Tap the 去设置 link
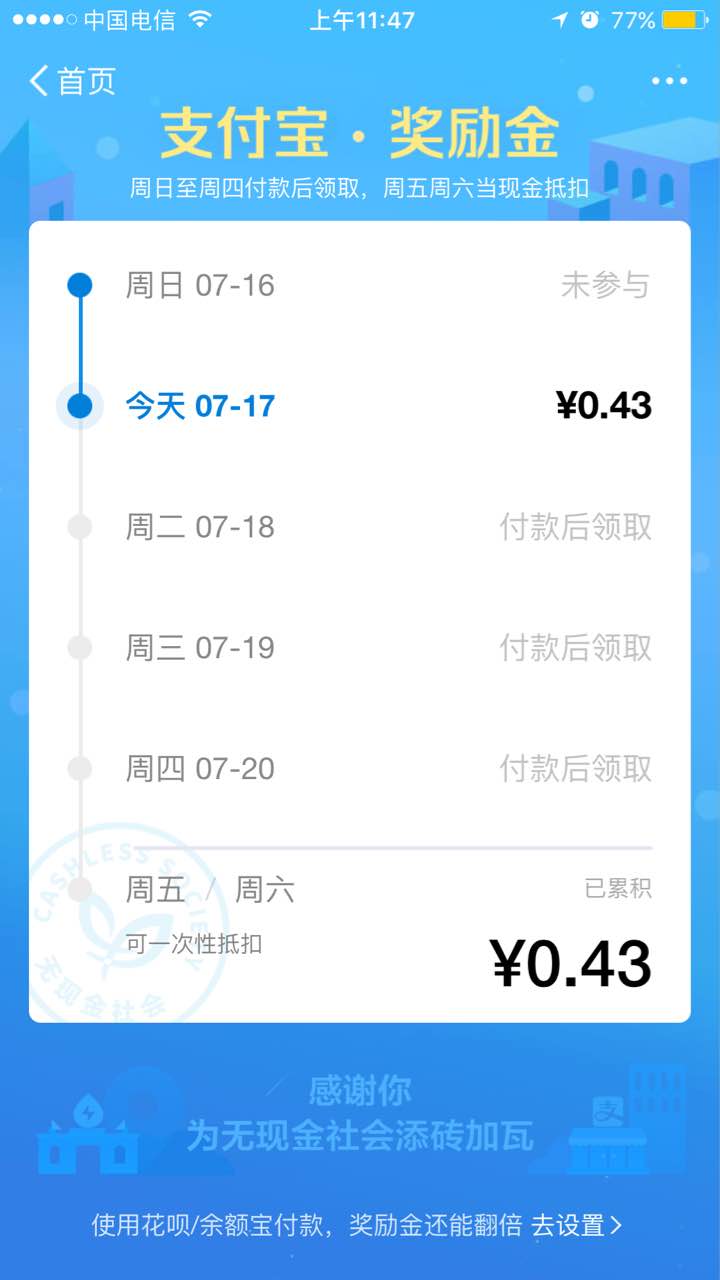The height and width of the screenshot is (1280, 720). (x=576, y=1225)
